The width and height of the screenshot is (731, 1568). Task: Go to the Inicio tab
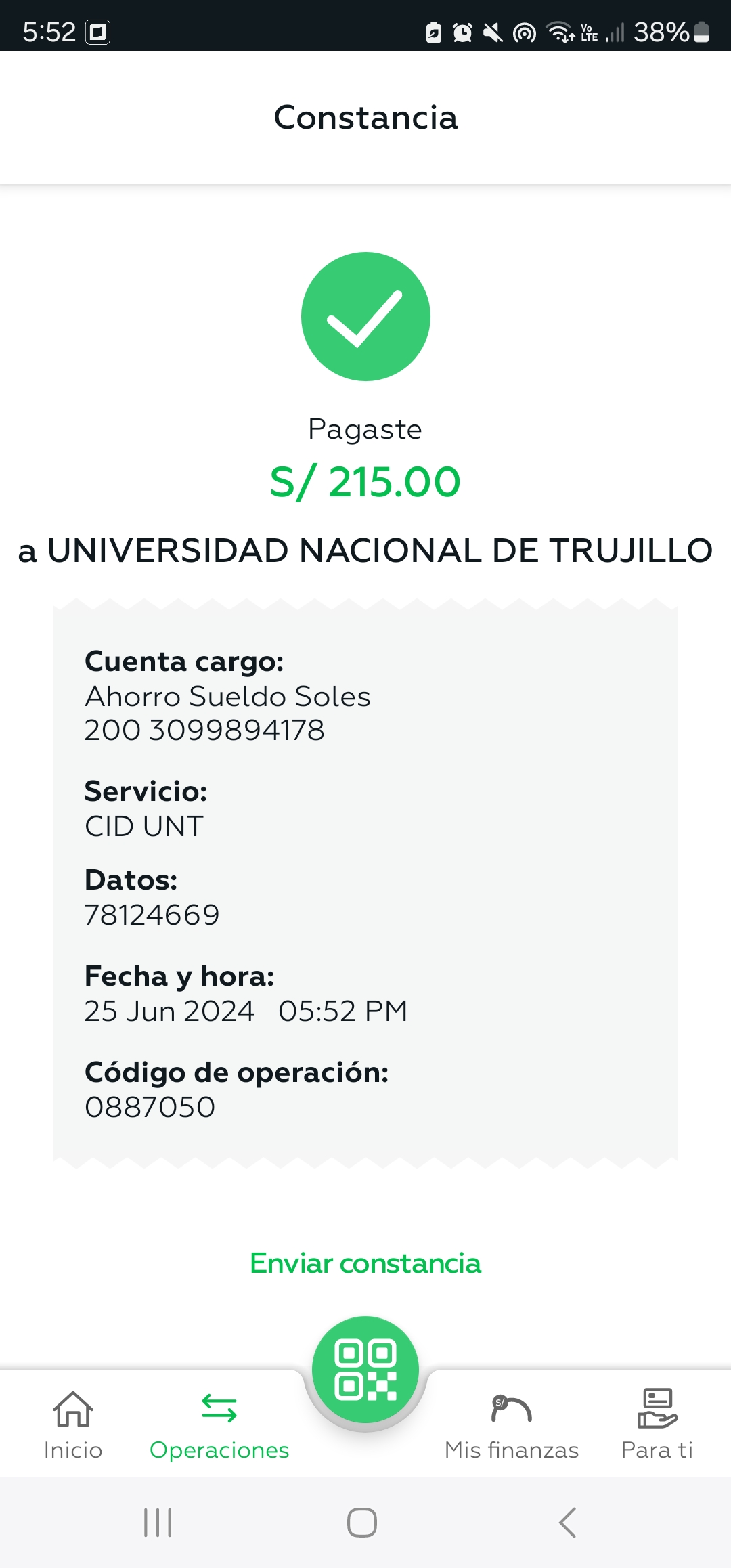[73, 1424]
